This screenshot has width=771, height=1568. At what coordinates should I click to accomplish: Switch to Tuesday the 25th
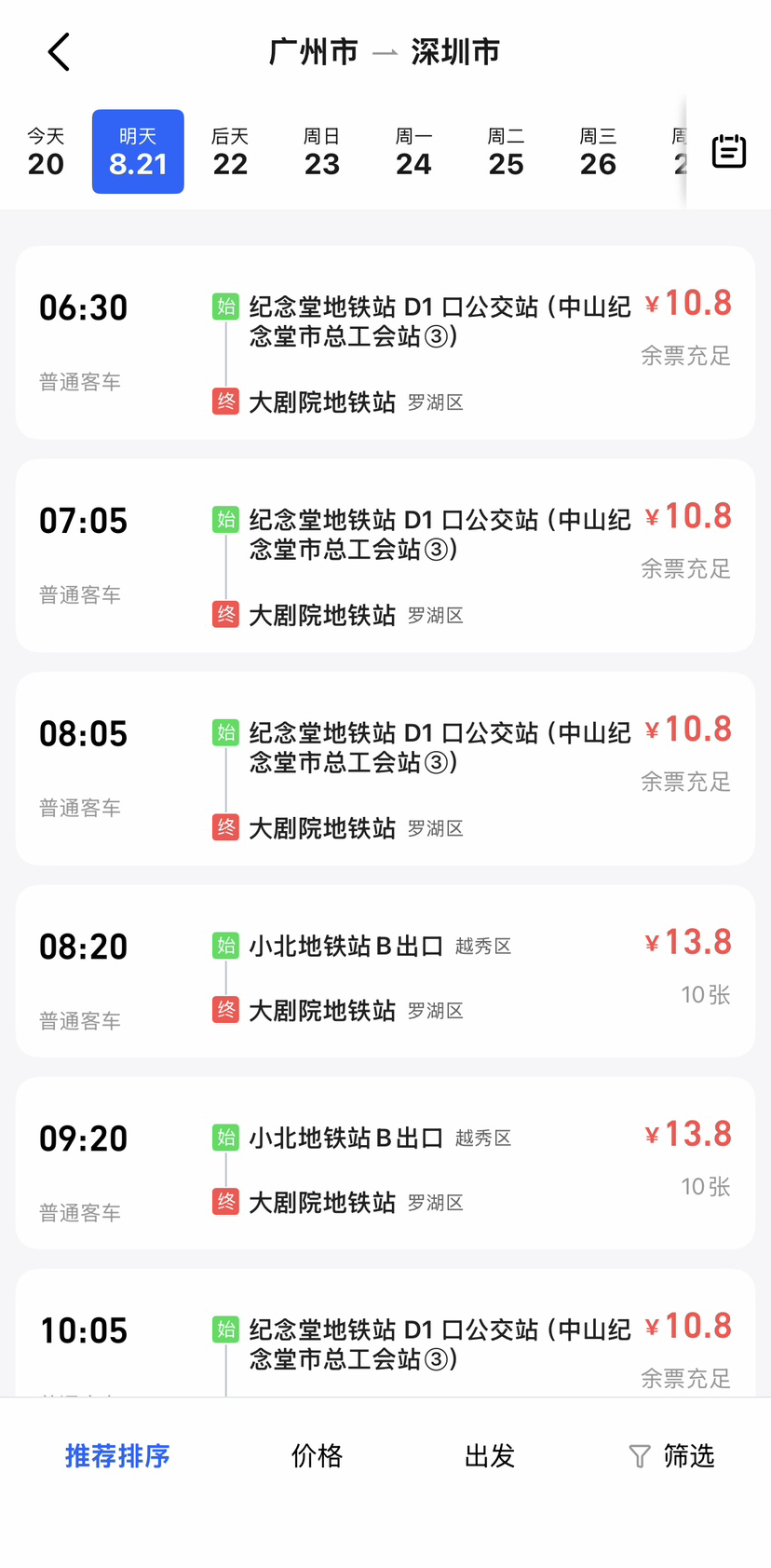[506, 152]
